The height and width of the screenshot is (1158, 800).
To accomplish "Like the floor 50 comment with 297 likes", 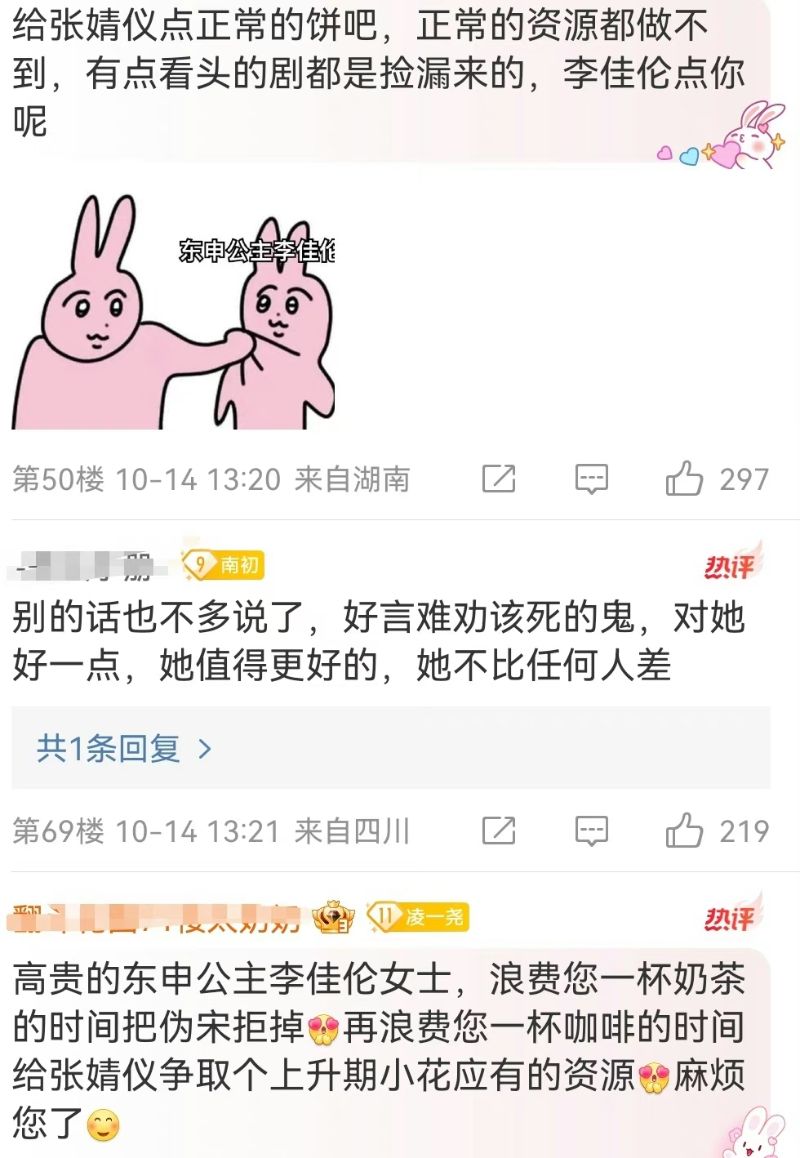I will click(685, 480).
